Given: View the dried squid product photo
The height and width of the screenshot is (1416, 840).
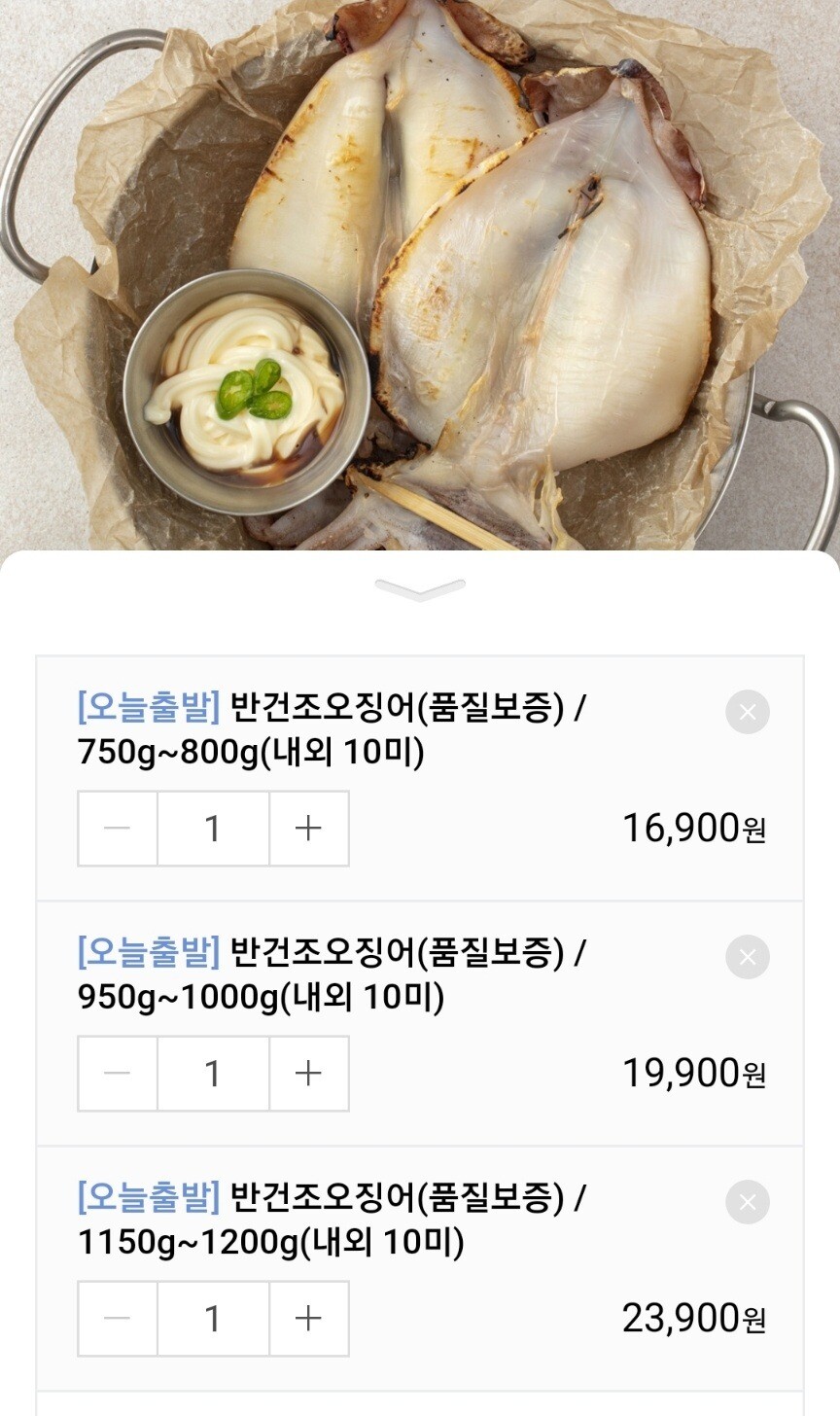Looking at the screenshot, I should (420, 272).
